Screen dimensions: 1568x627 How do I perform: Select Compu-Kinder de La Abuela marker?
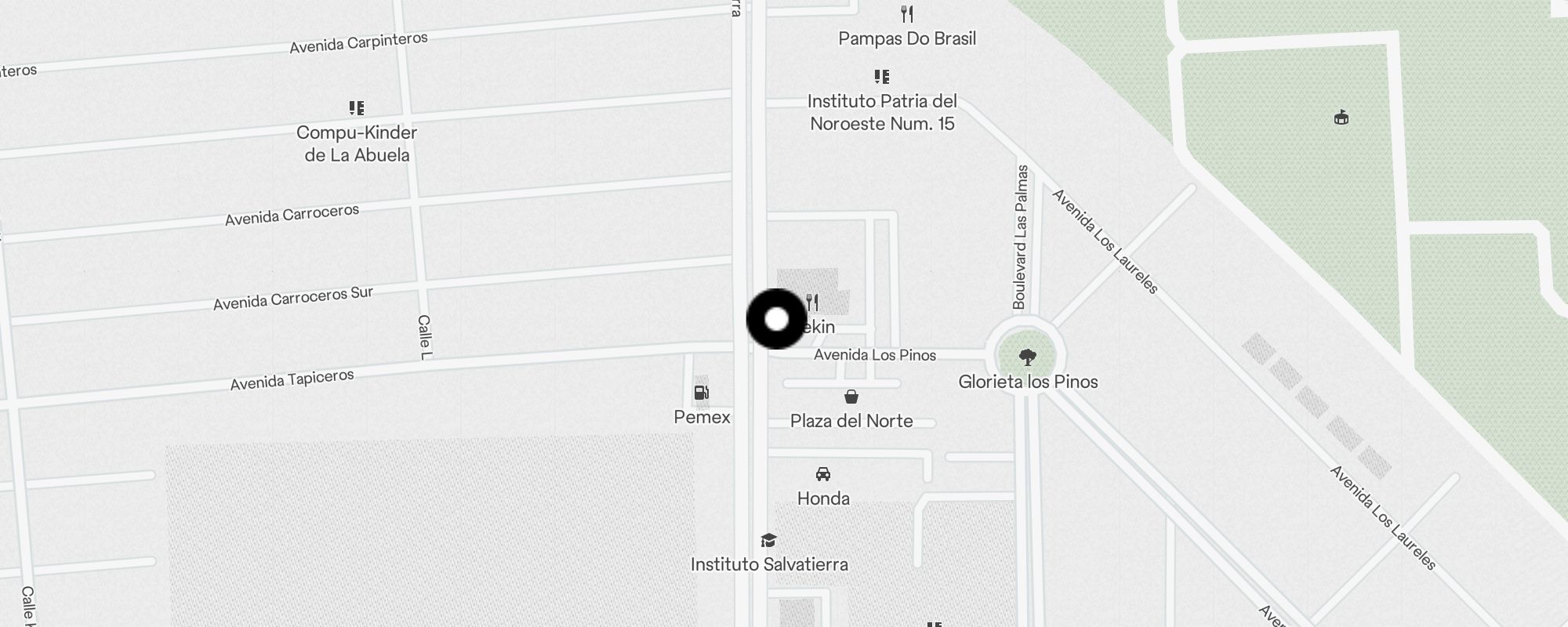click(x=357, y=108)
